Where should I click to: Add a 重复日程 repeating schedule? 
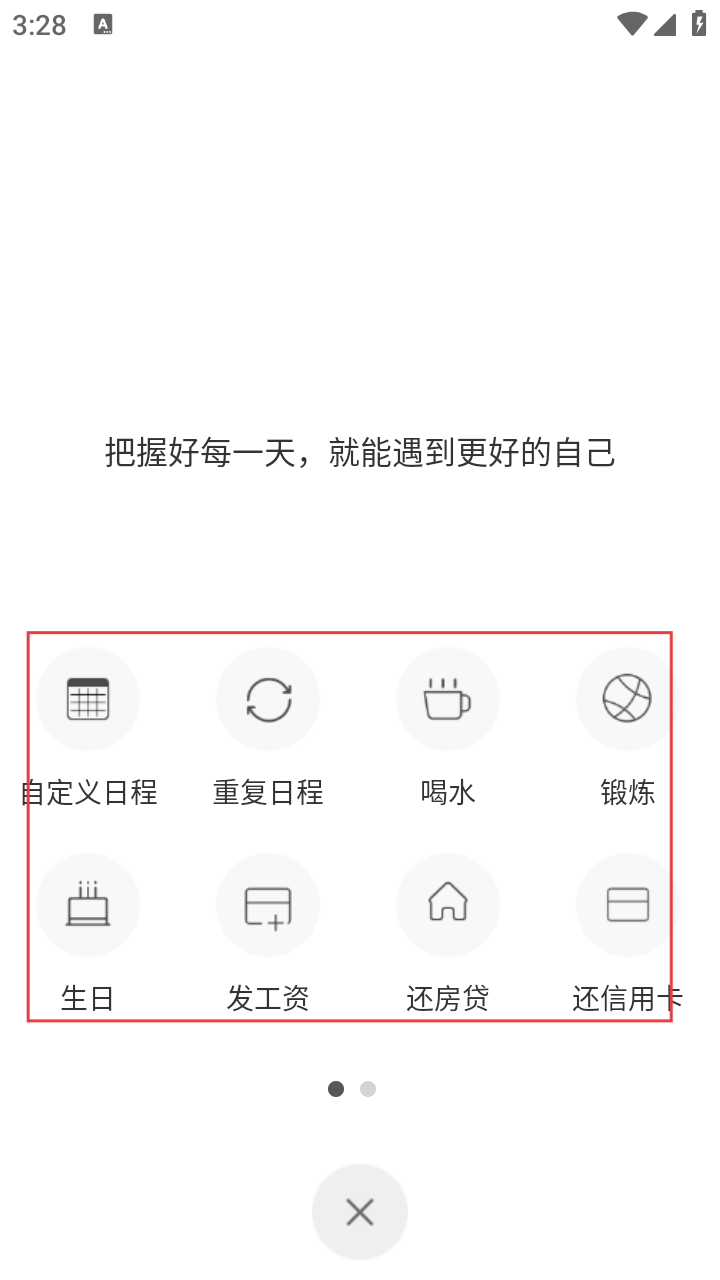click(x=268, y=699)
